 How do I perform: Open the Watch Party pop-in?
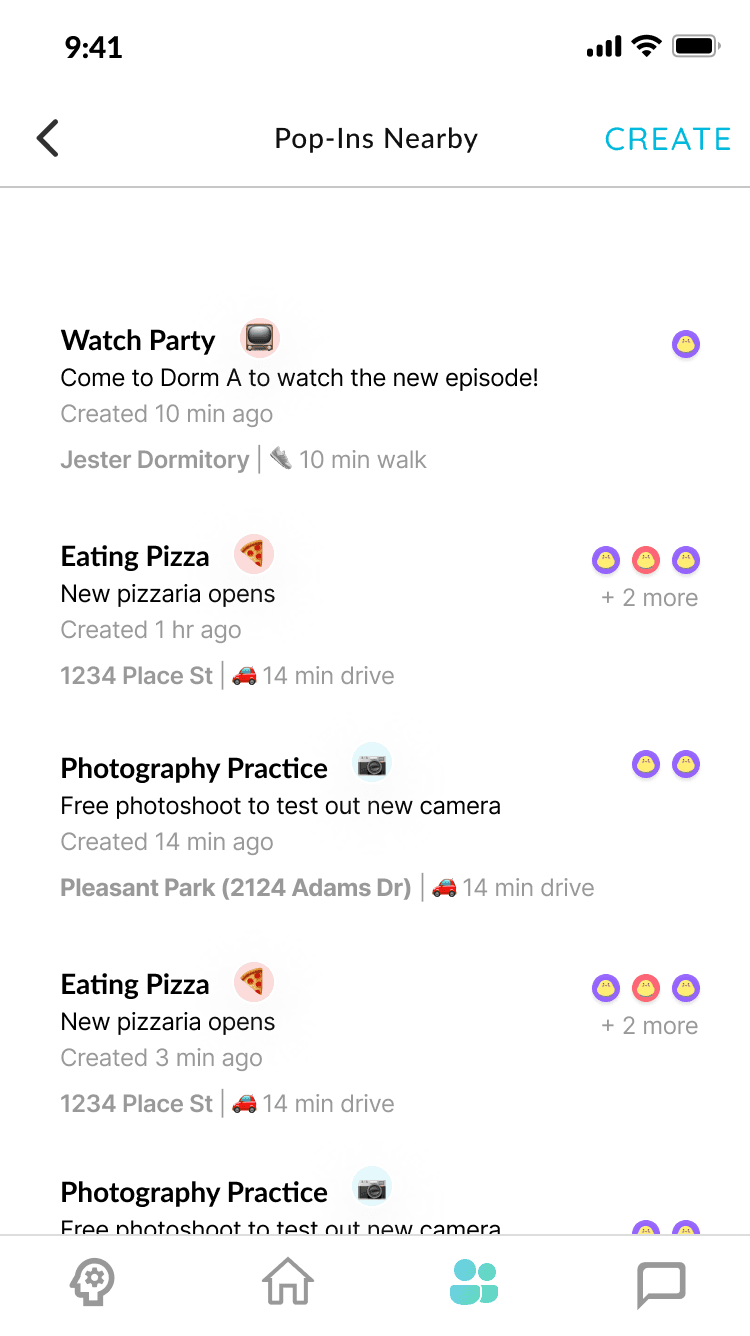point(138,341)
